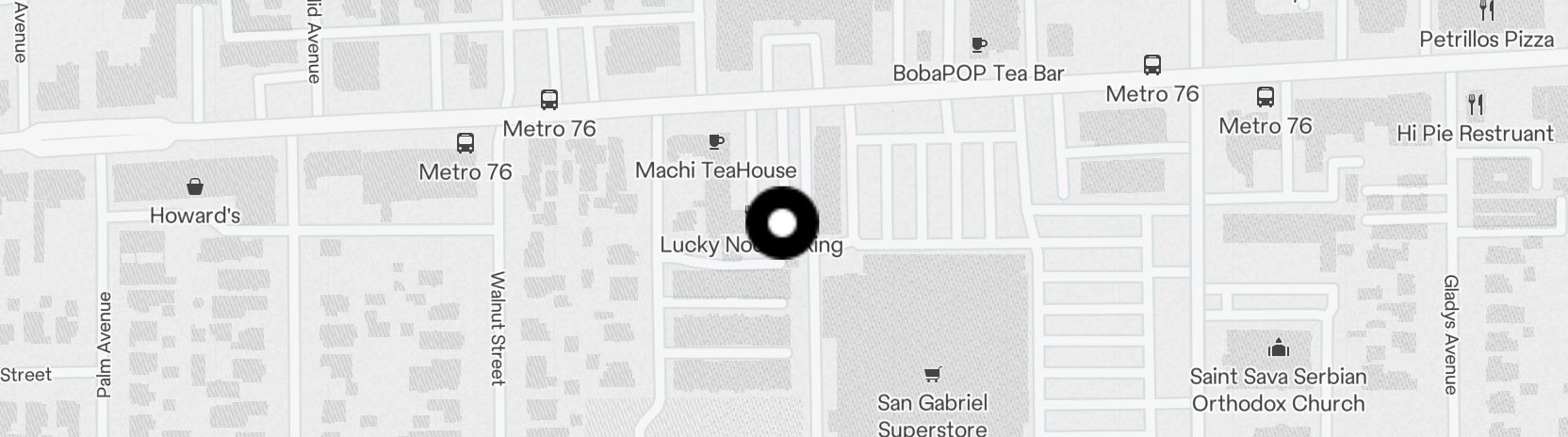Open the BobaPOP Tea Bar place marker
This screenshot has width=1568, height=437.
pos(978,44)
